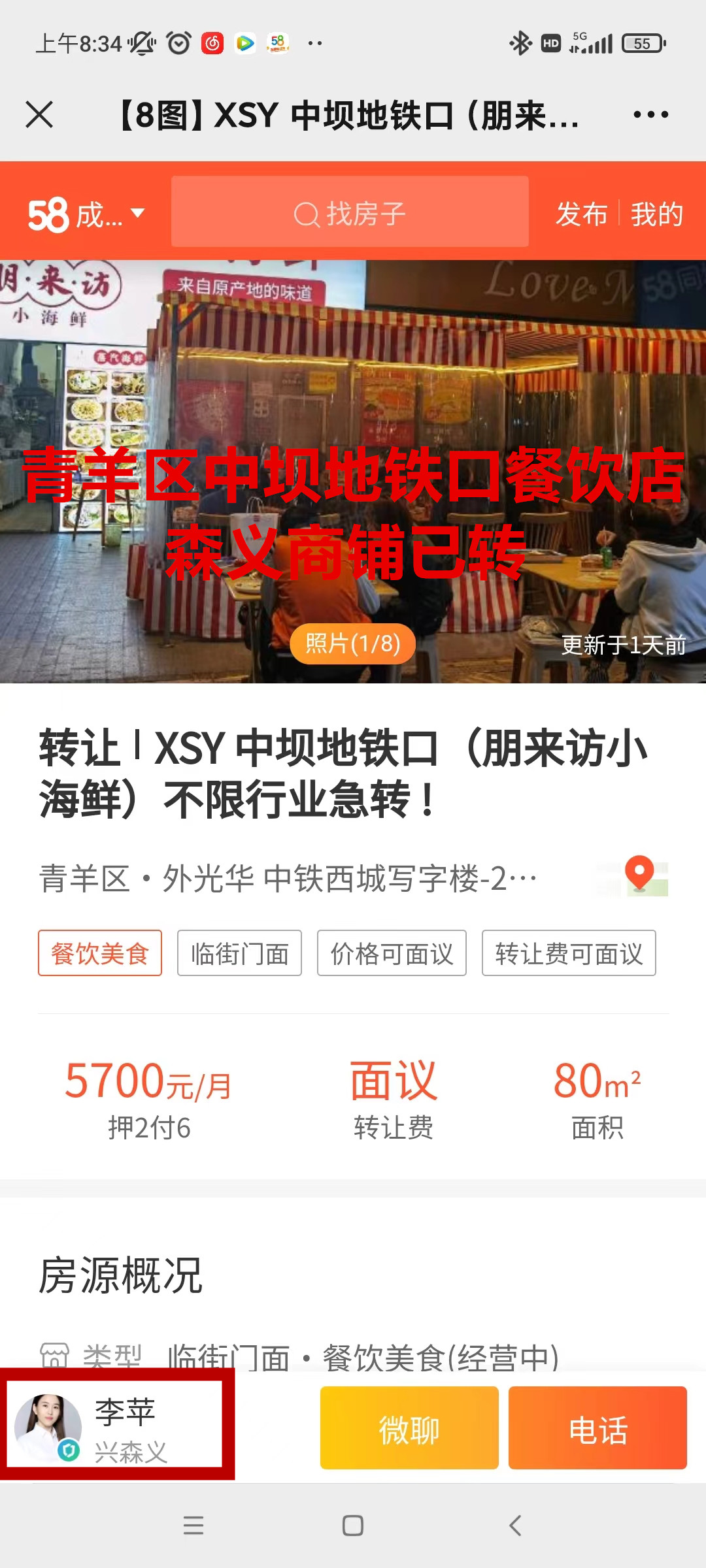Close the listing page with X
Image resolution: width=706 pixels, height=1568 pixels.
(39, 115)
